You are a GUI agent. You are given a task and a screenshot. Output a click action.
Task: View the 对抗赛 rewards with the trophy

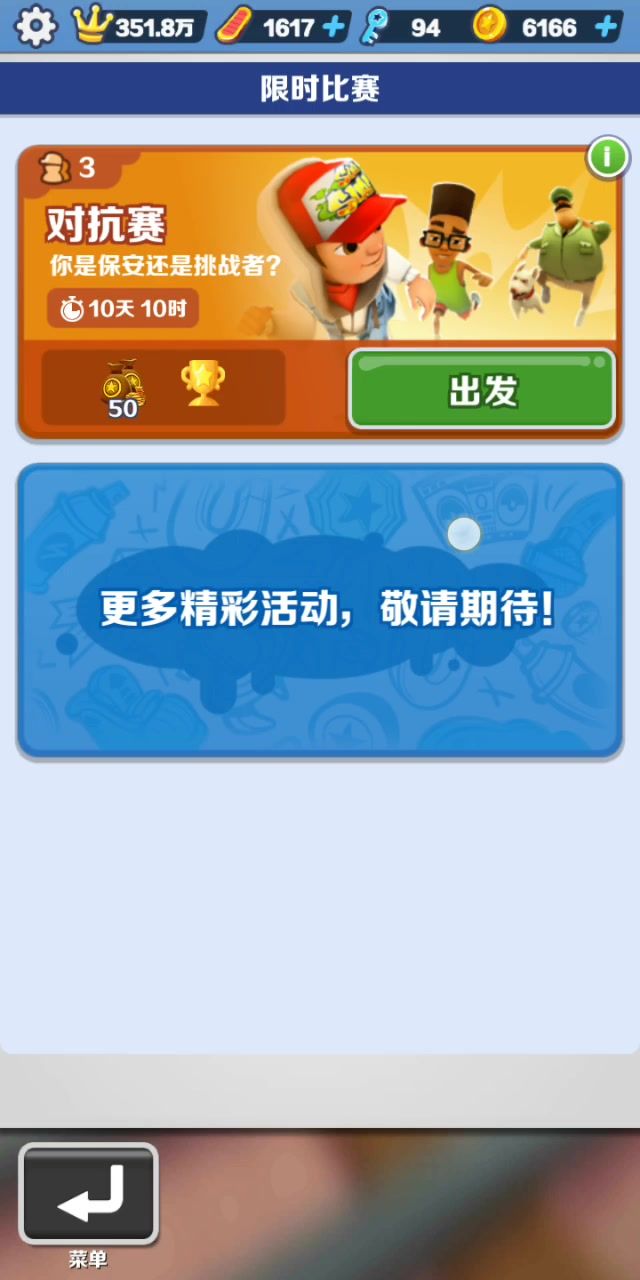[x=202, y=385]
